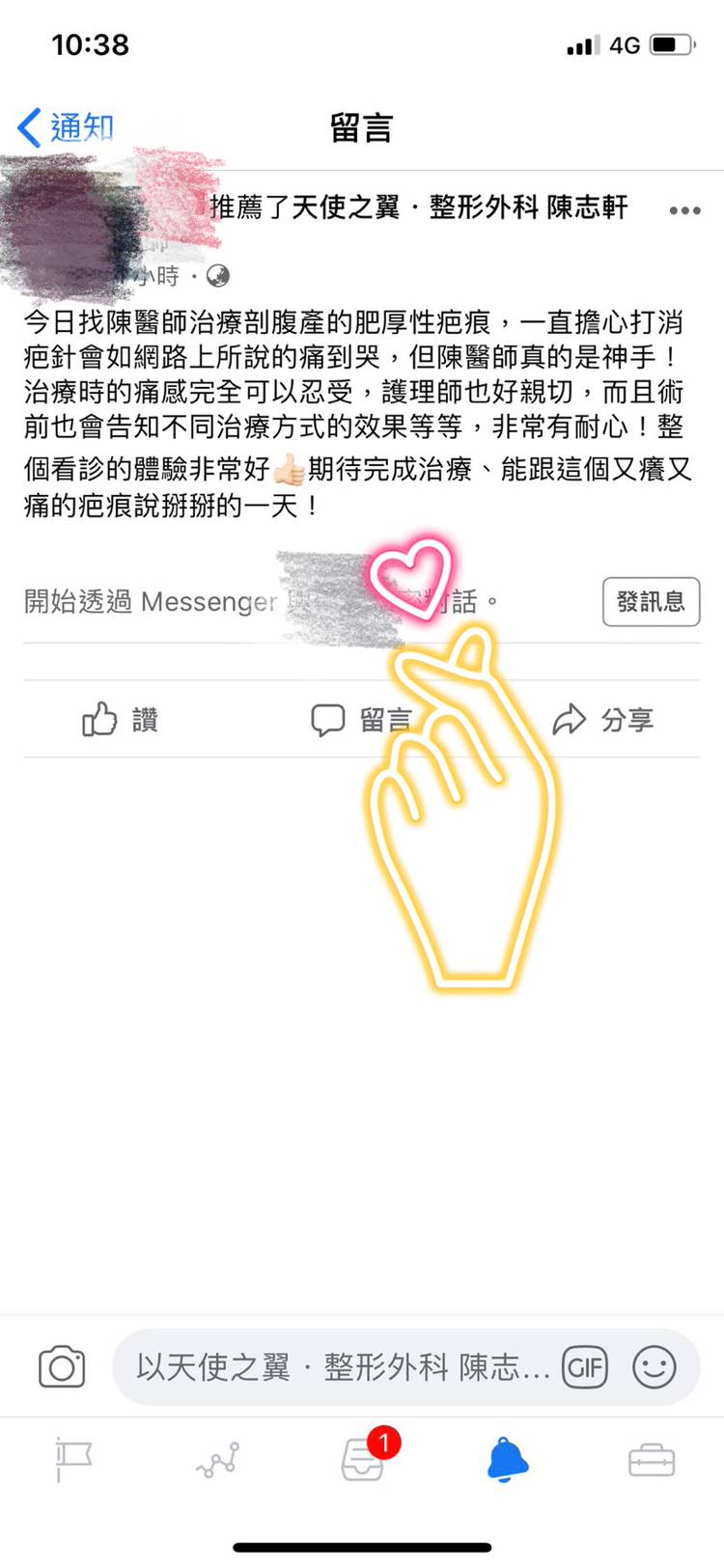Viewport: 724px width, 1568px height.
Task: Switch to the insights graph tab
Action: coord(218,1459)
